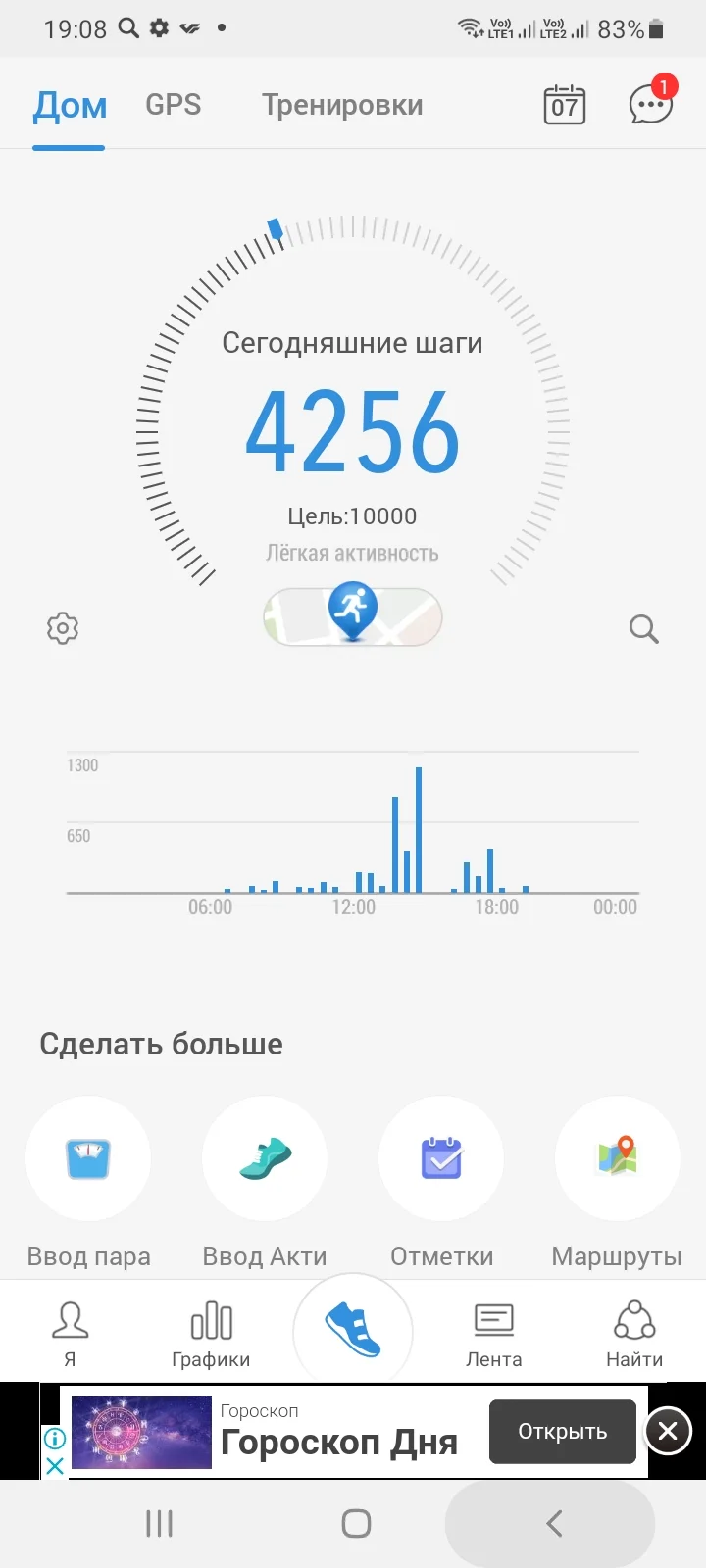The image size is (706, 1568).
Task: Switch to the Тренировки tab
Action: click(341, 105)
